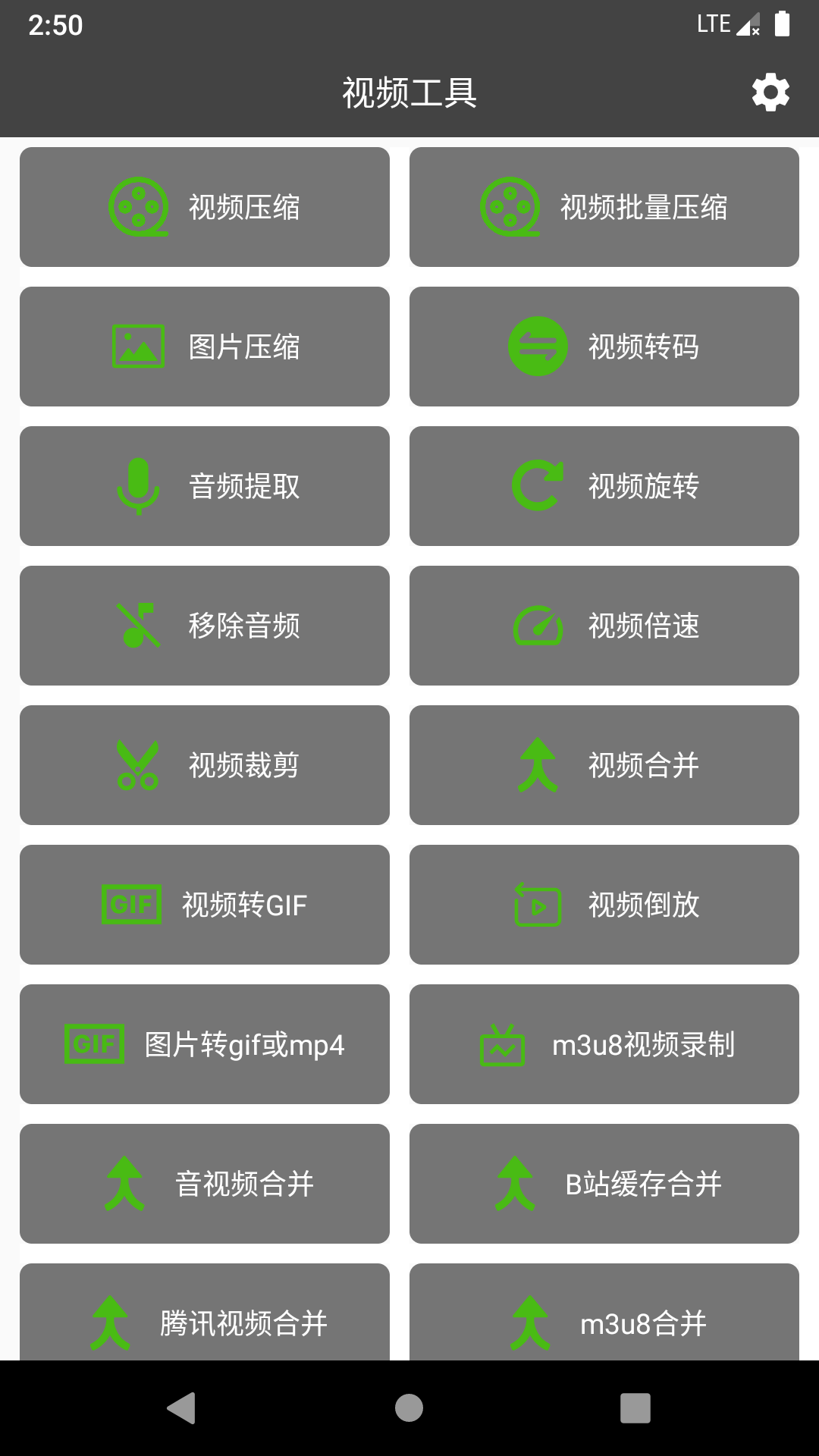Open 视频合并 feature
This screenshot has width=819, height=1456.
(604, 765)
